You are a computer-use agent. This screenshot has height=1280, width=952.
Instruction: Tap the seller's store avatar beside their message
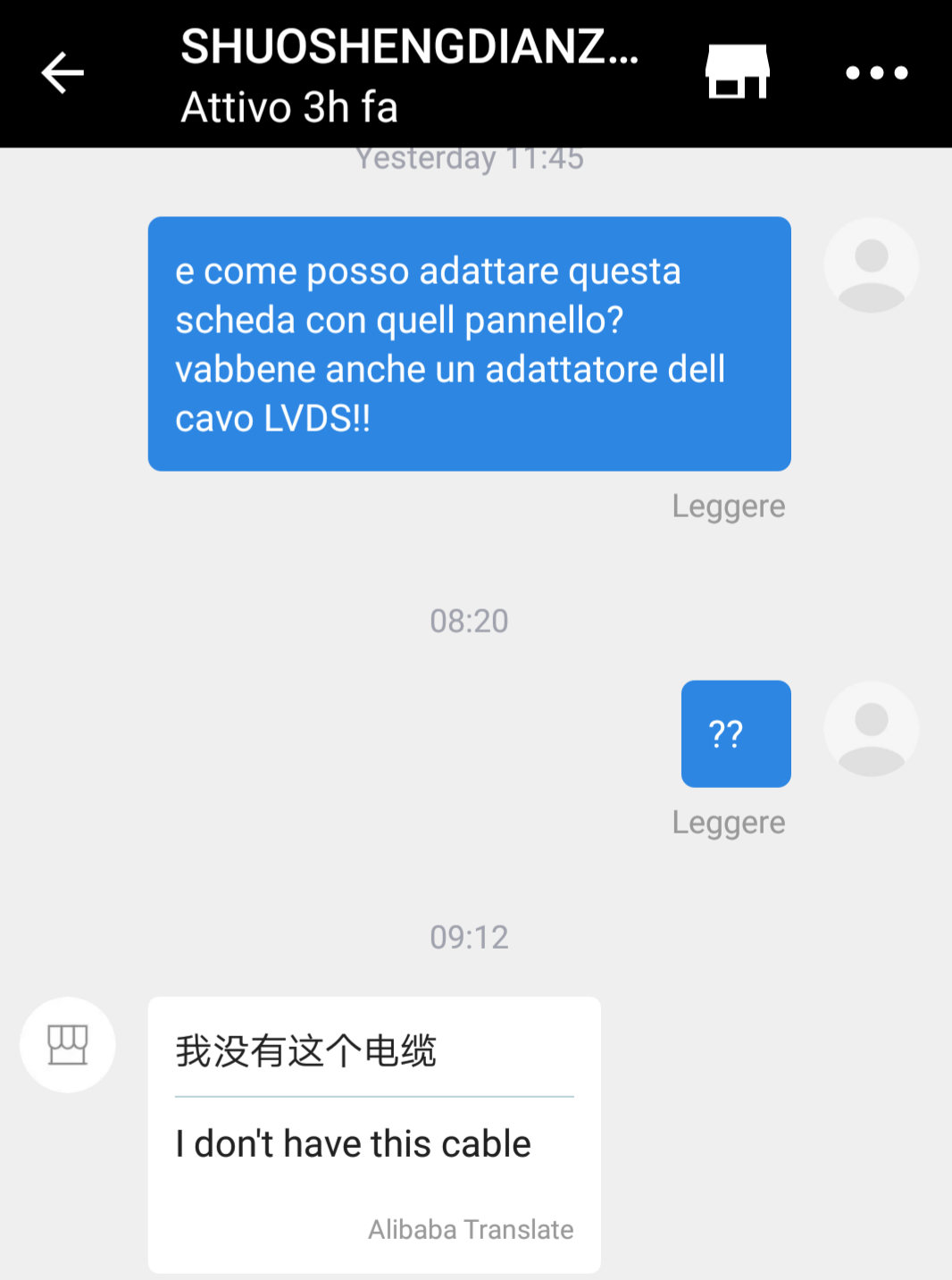68,1044
